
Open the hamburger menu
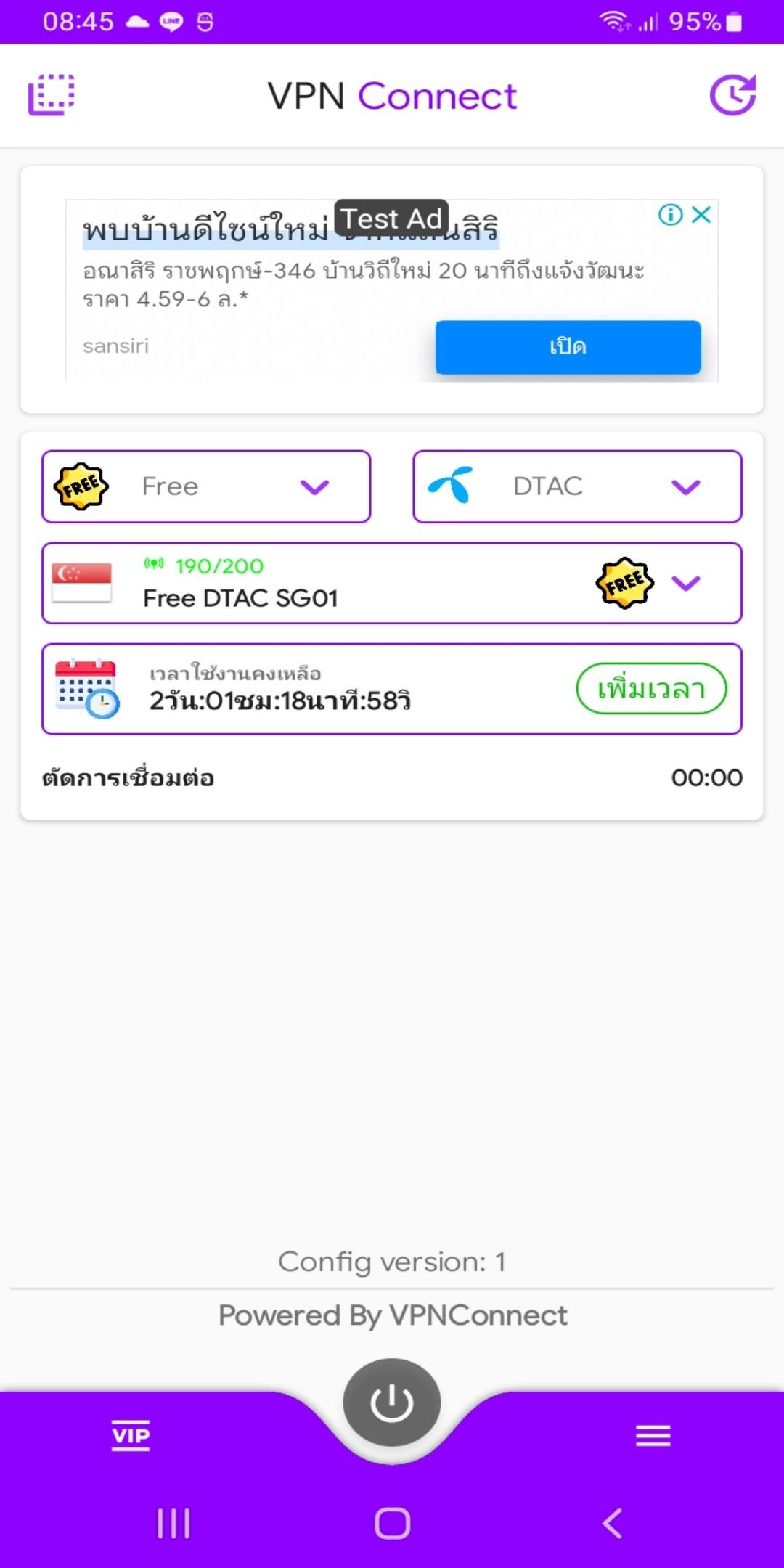coord(653,1435)
